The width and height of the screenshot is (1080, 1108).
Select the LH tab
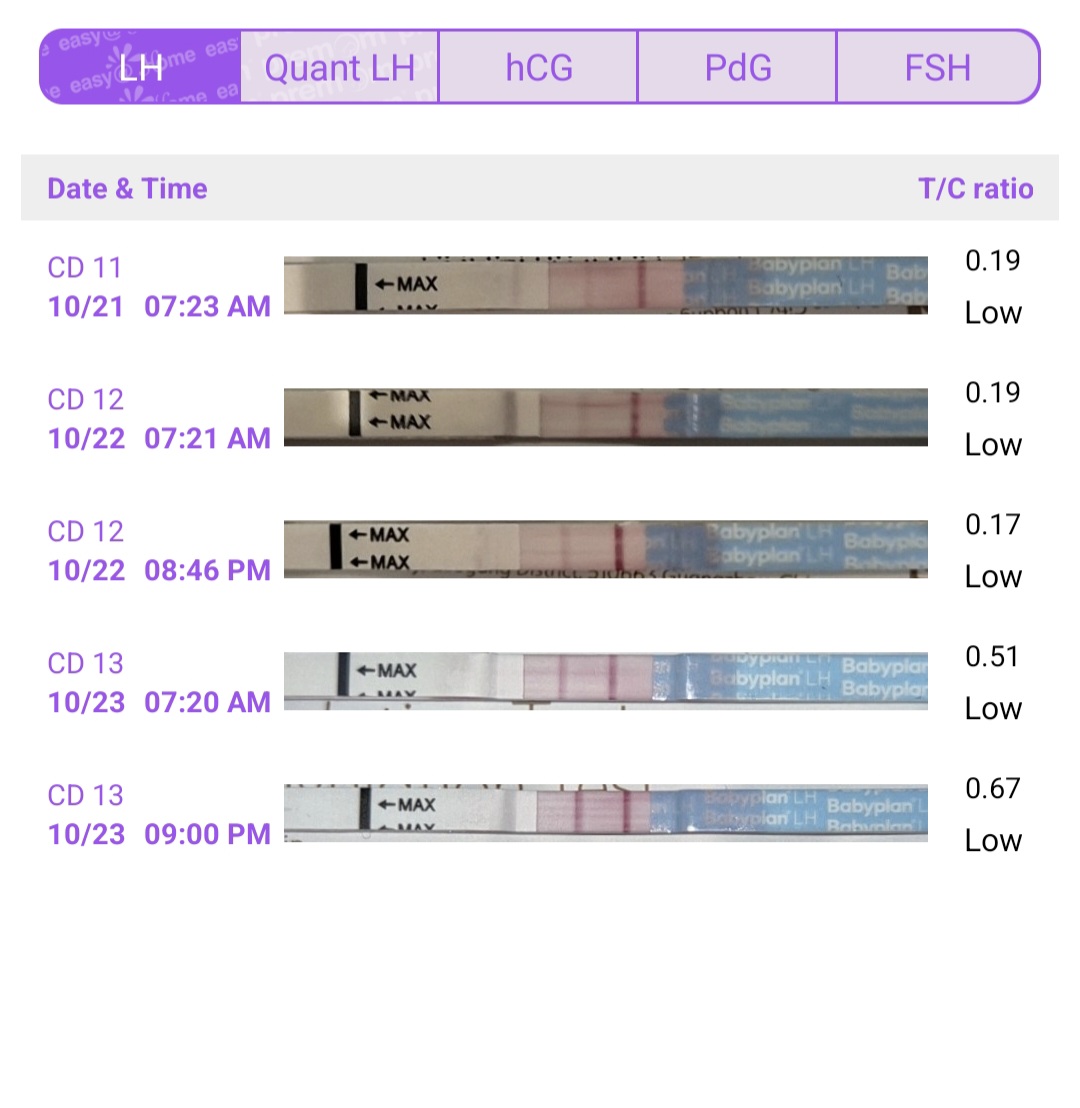[x=141, y=67]
